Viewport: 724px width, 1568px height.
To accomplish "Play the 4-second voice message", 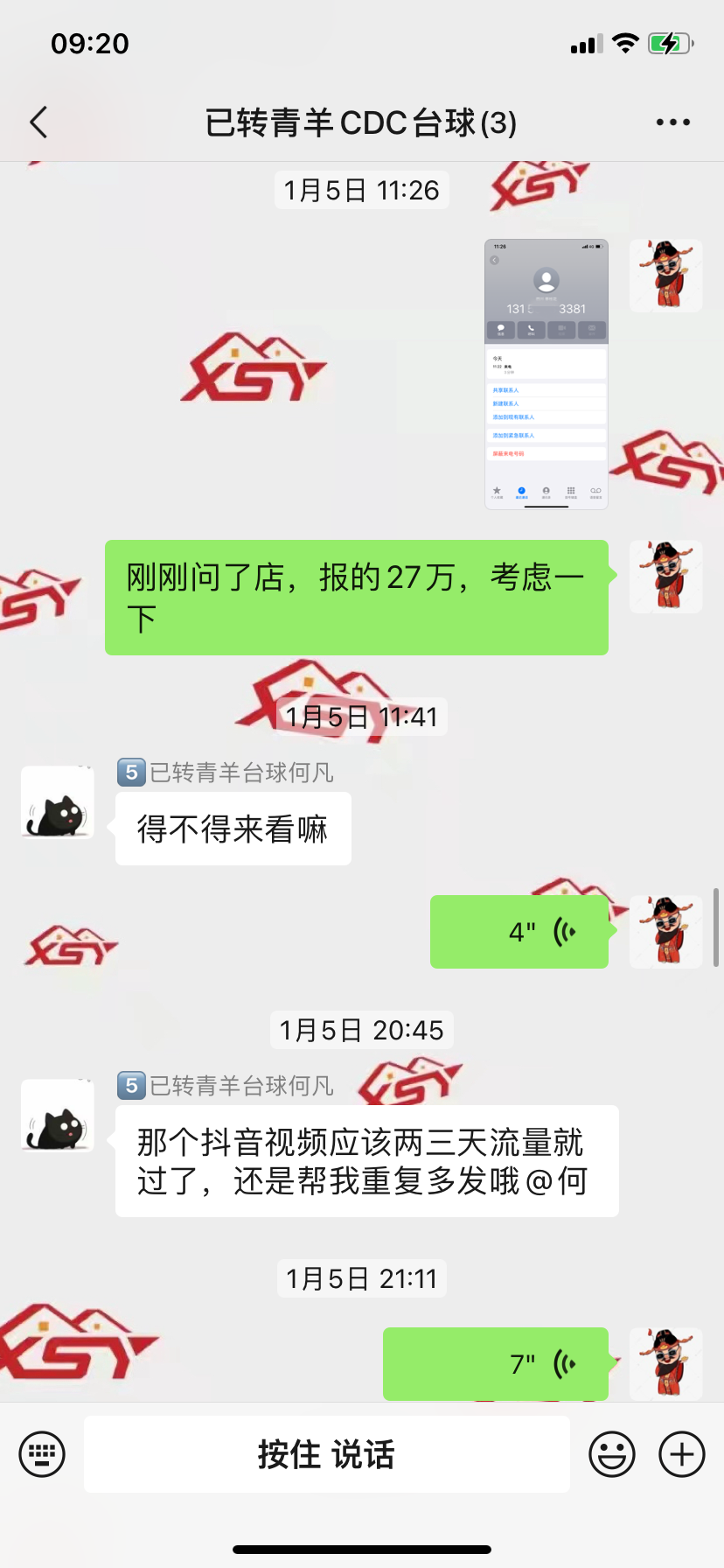I will pos(519,932).
